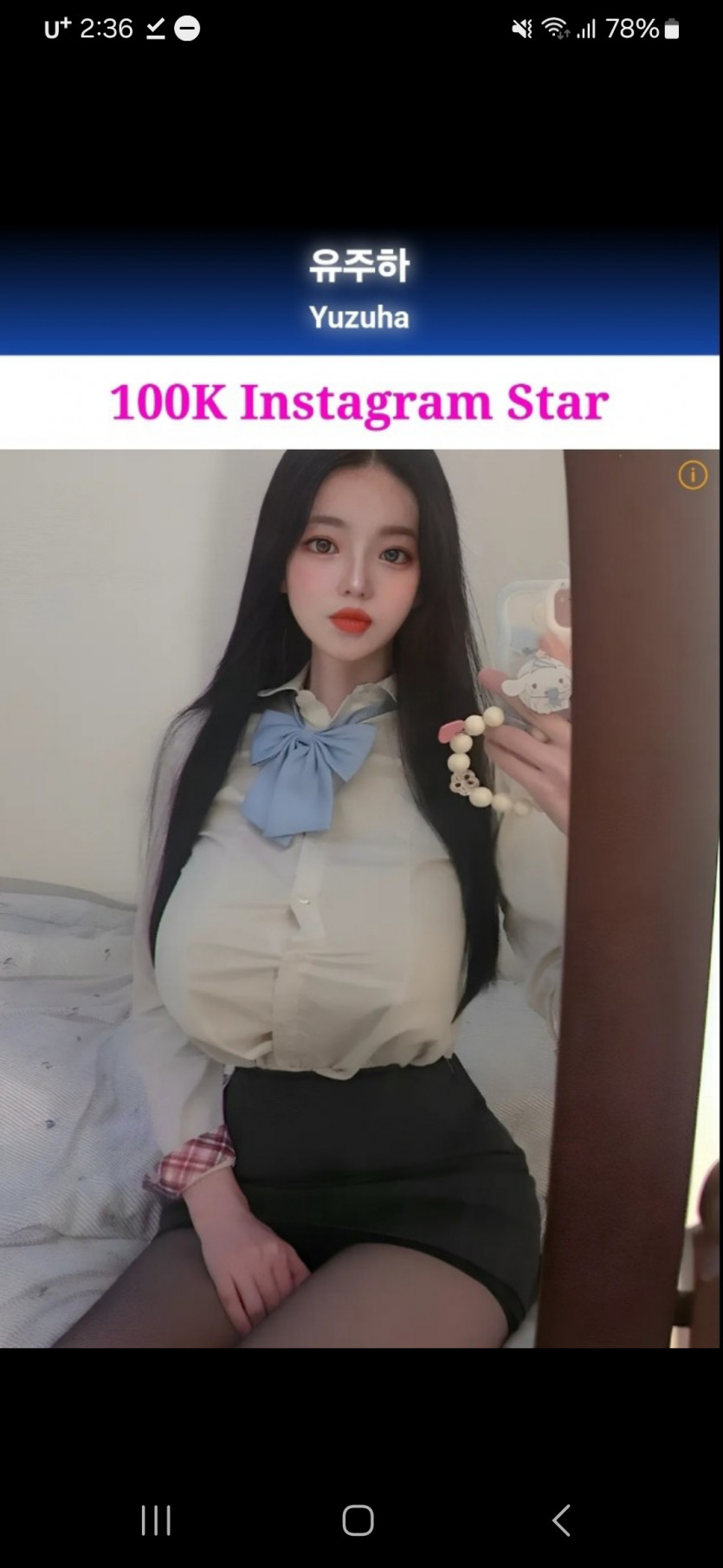The image size is (723, 1568).
Task: Go back using the navigation bar
Action: 561,1519
